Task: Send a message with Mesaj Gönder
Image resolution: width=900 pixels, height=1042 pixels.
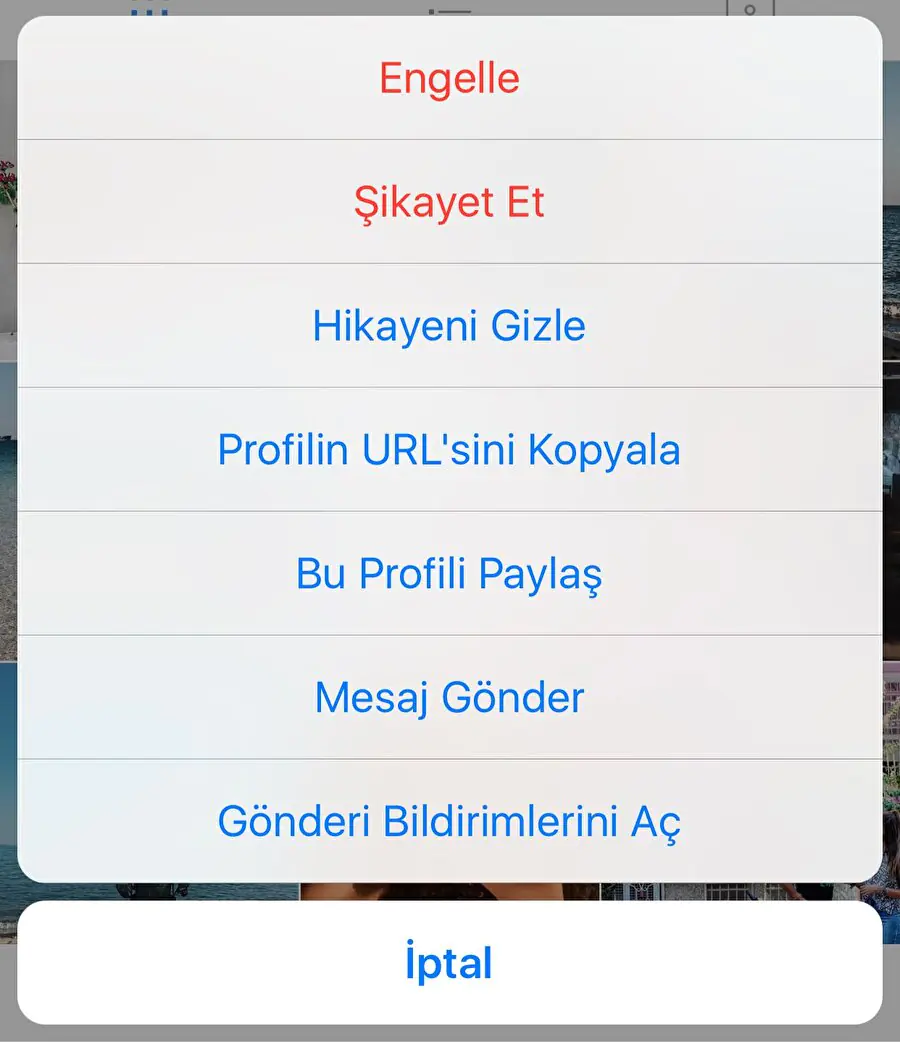Action: (448, 697)
